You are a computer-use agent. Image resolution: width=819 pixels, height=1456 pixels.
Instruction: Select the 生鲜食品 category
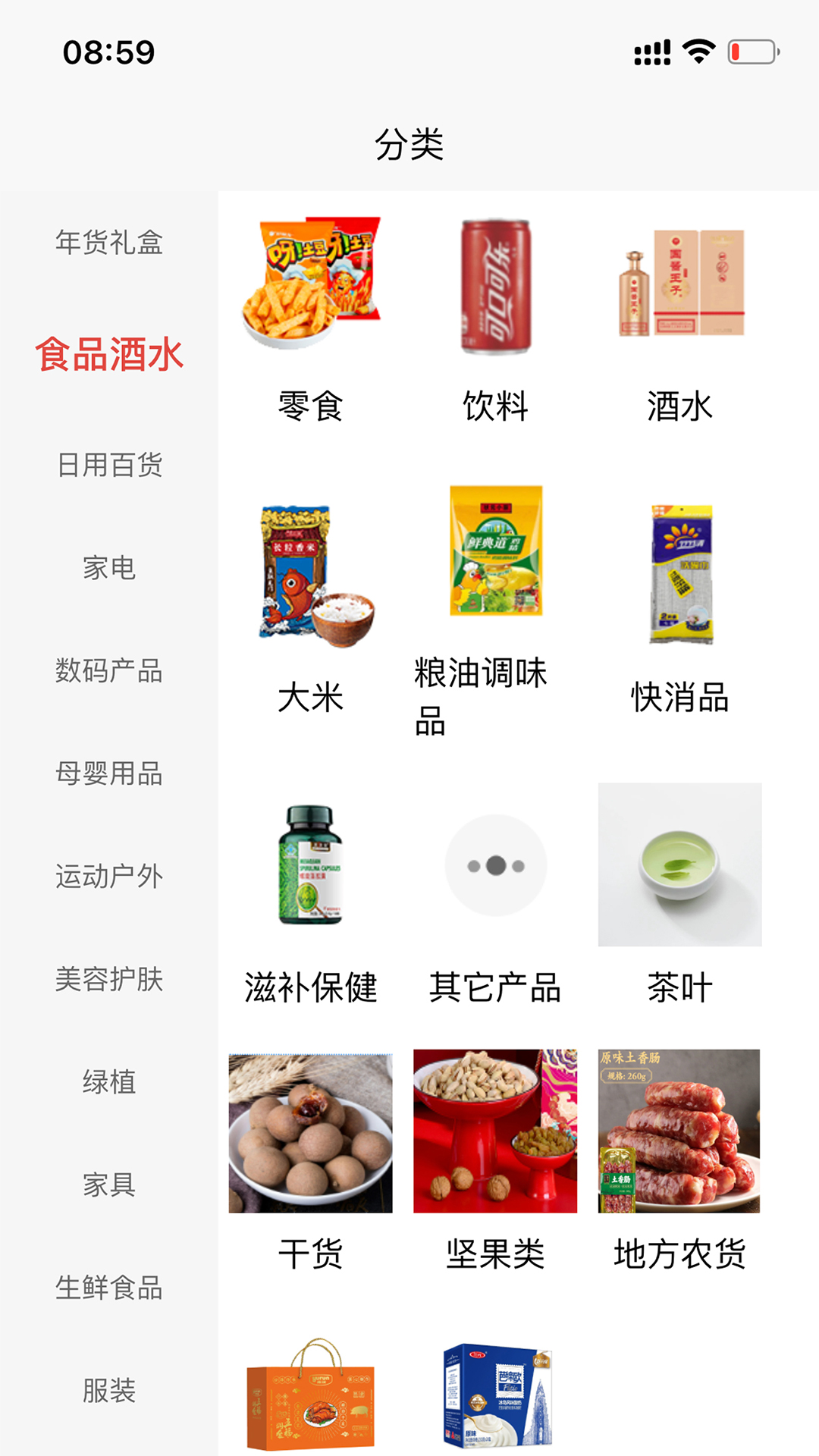point(109,1288)
